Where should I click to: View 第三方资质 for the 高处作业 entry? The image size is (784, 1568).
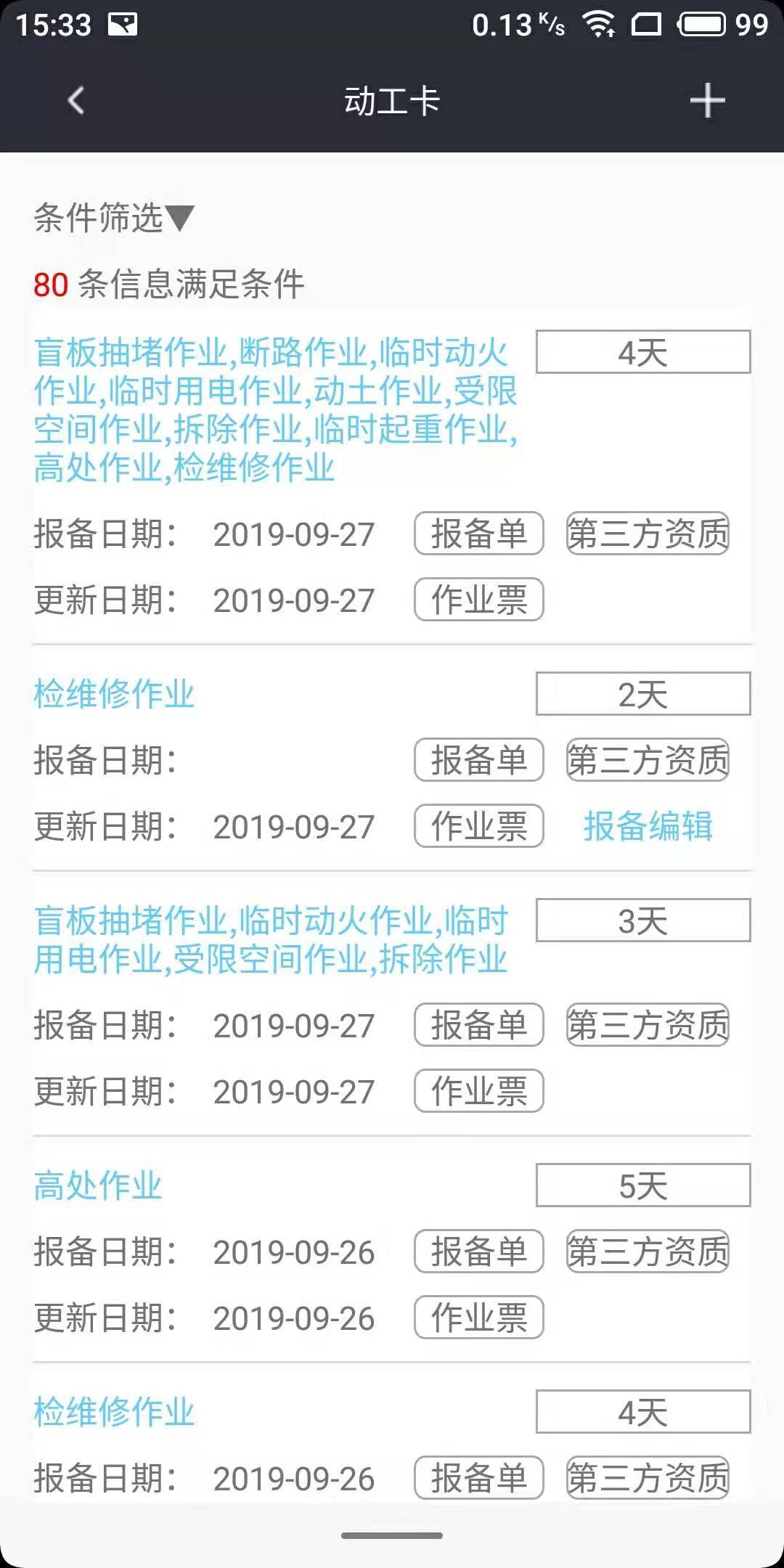pos(648,1251)
